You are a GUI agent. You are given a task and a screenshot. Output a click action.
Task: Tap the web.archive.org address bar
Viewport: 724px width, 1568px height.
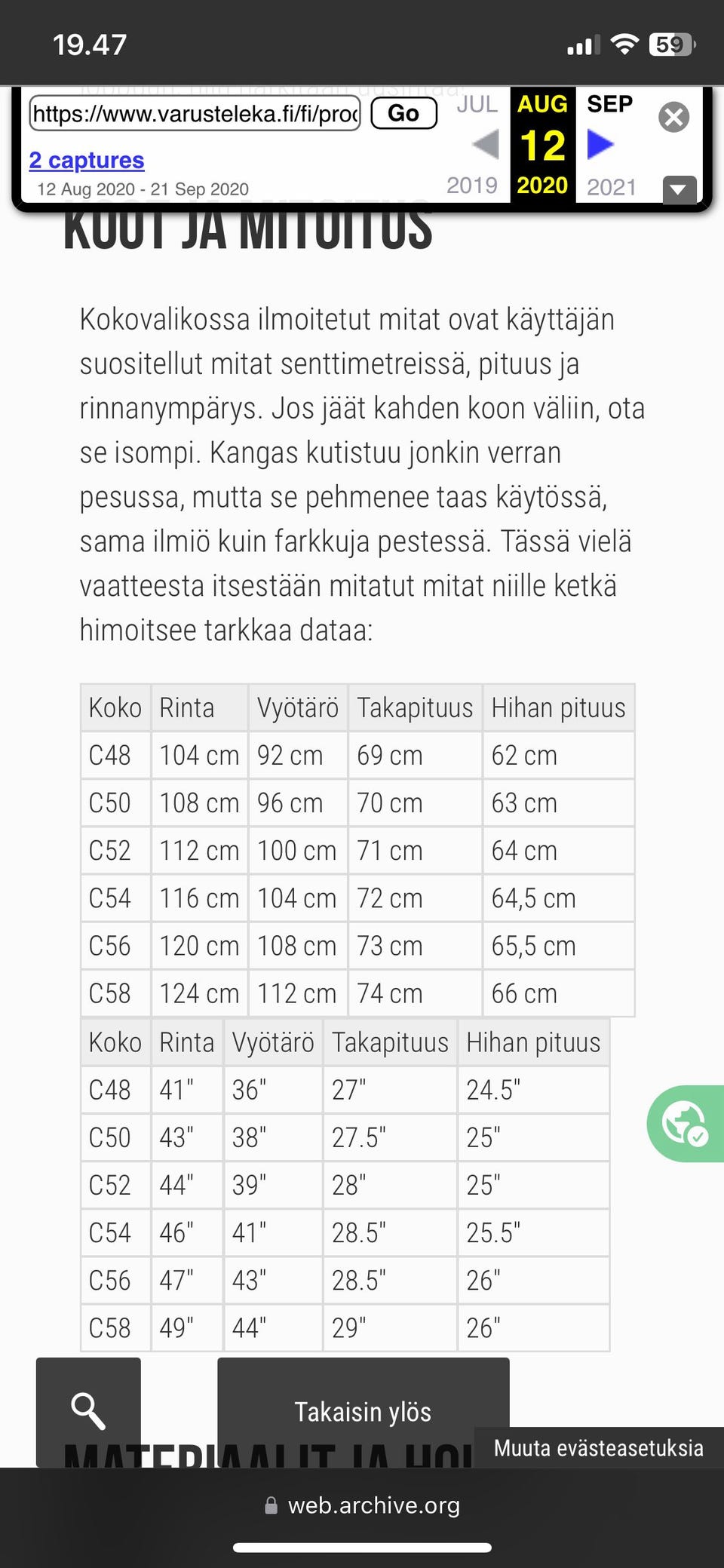tap(362, 1505)
